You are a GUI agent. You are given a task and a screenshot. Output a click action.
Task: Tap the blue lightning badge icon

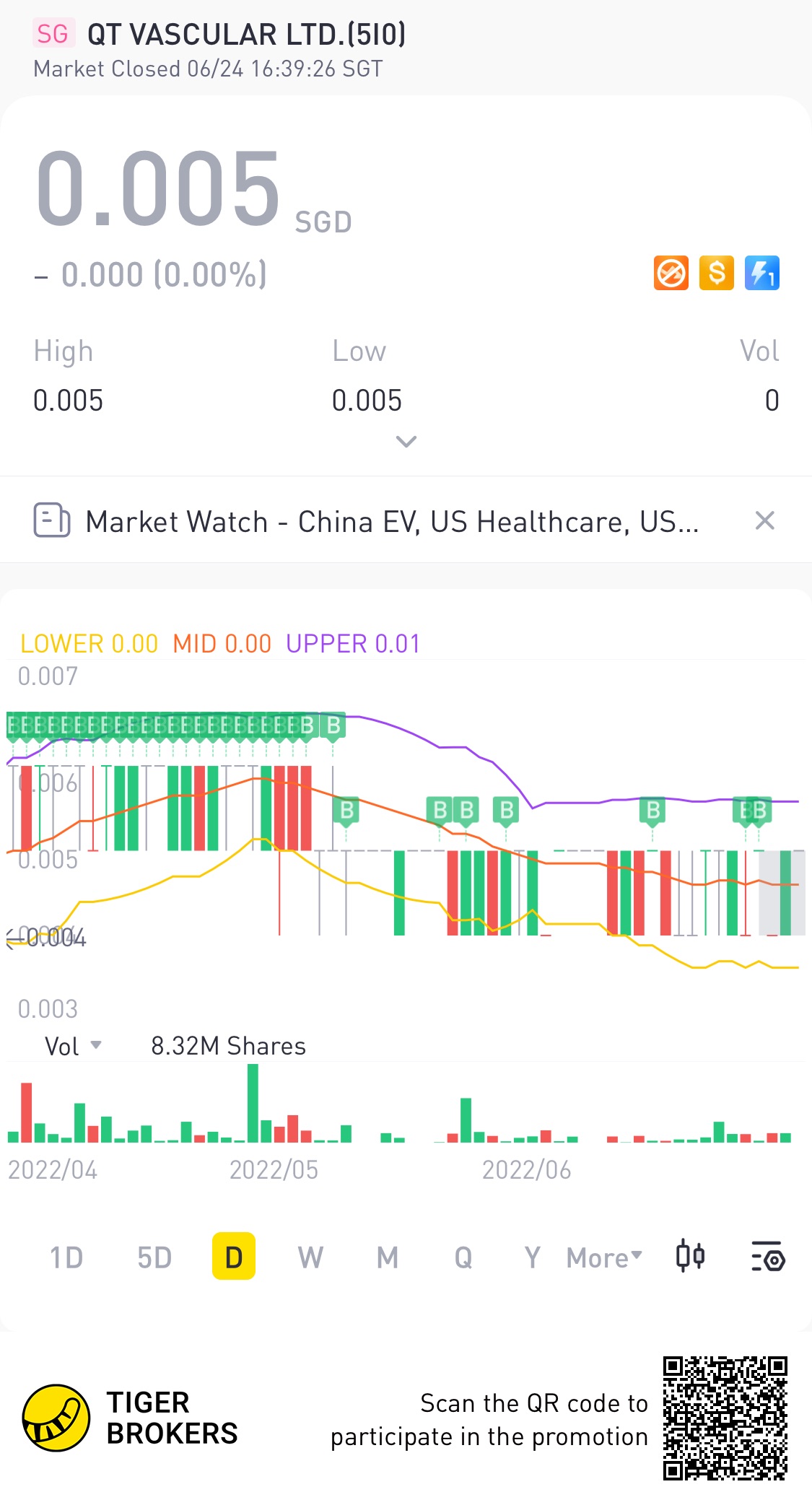(x=762, y=273)
